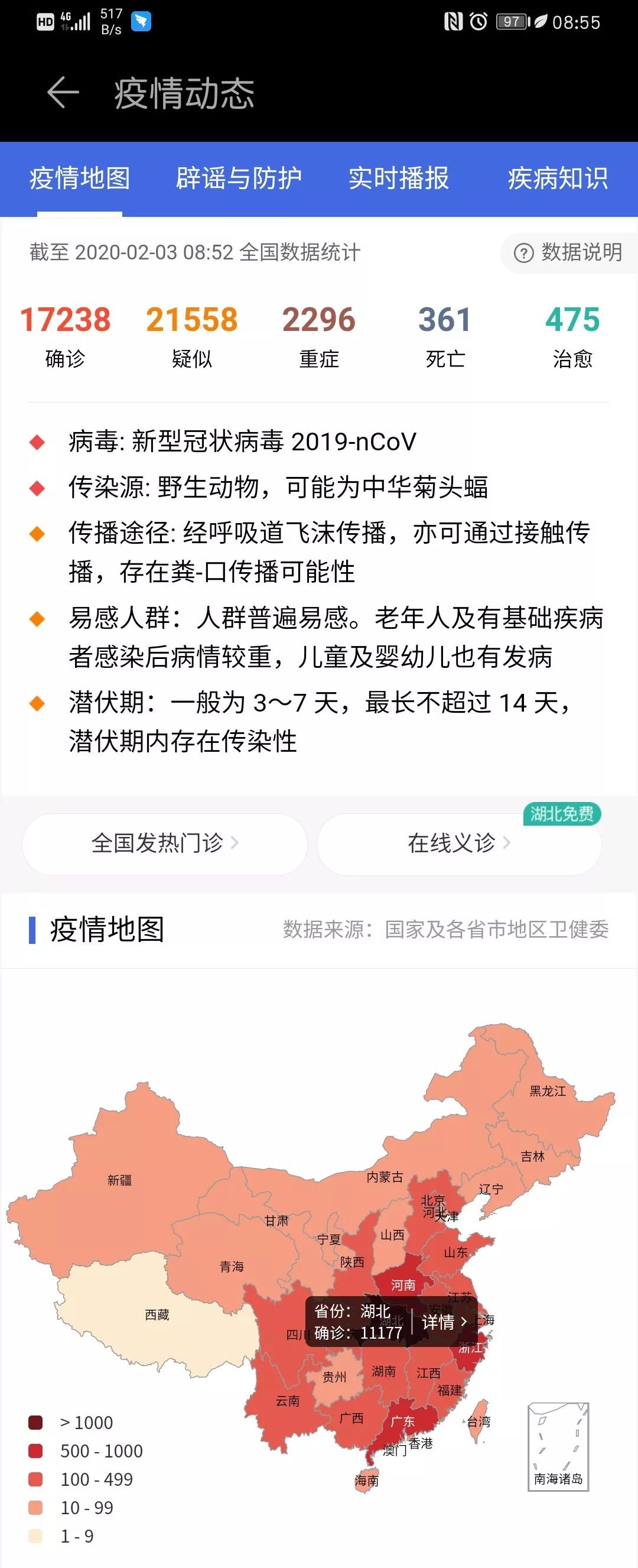
Task: Open 数据说明 data explanation
Action: coord(569,252)
